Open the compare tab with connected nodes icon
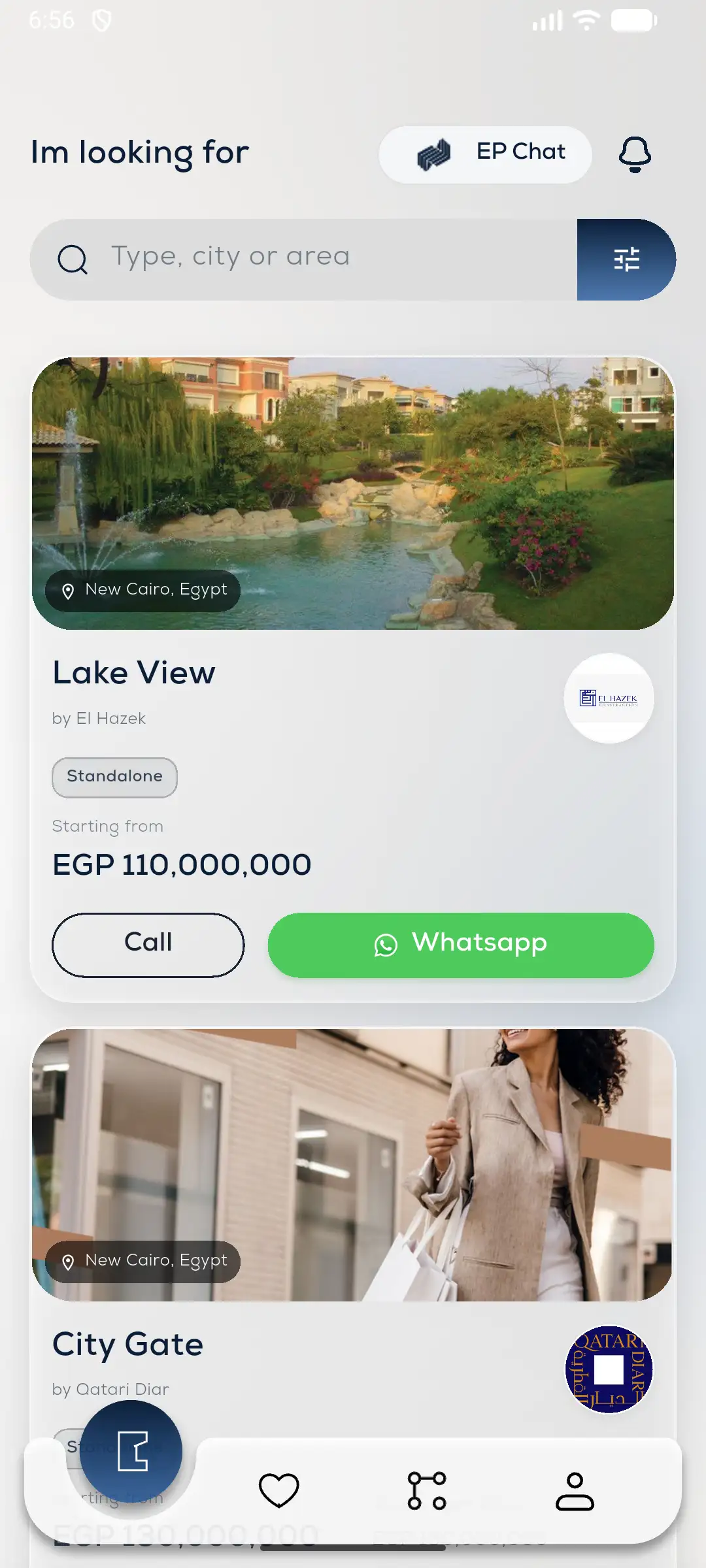The height and width of the screenshot is (1568, 706). [x=427, y=1490]
